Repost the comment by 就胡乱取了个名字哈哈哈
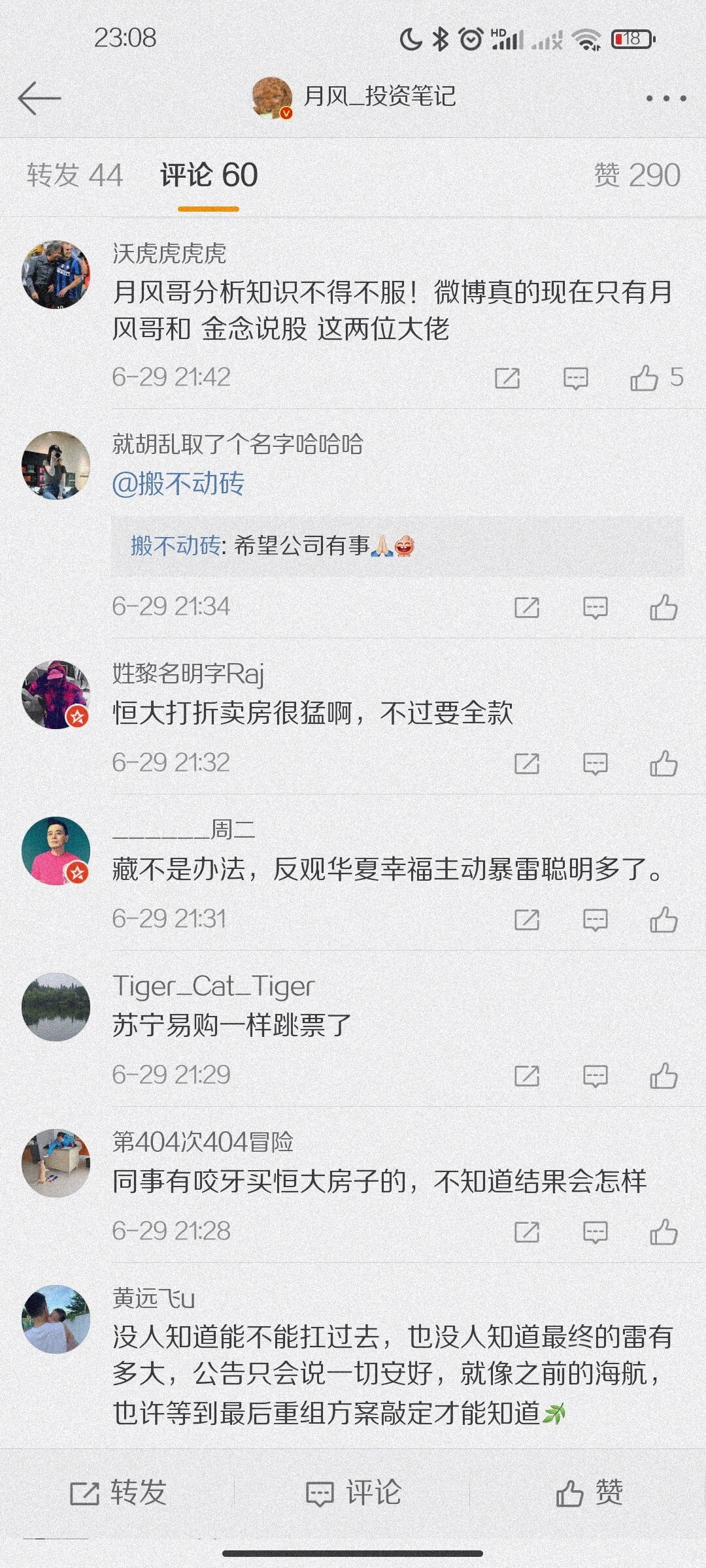Viewport: 706px width, 1568px height. click(x=527, y=608)
